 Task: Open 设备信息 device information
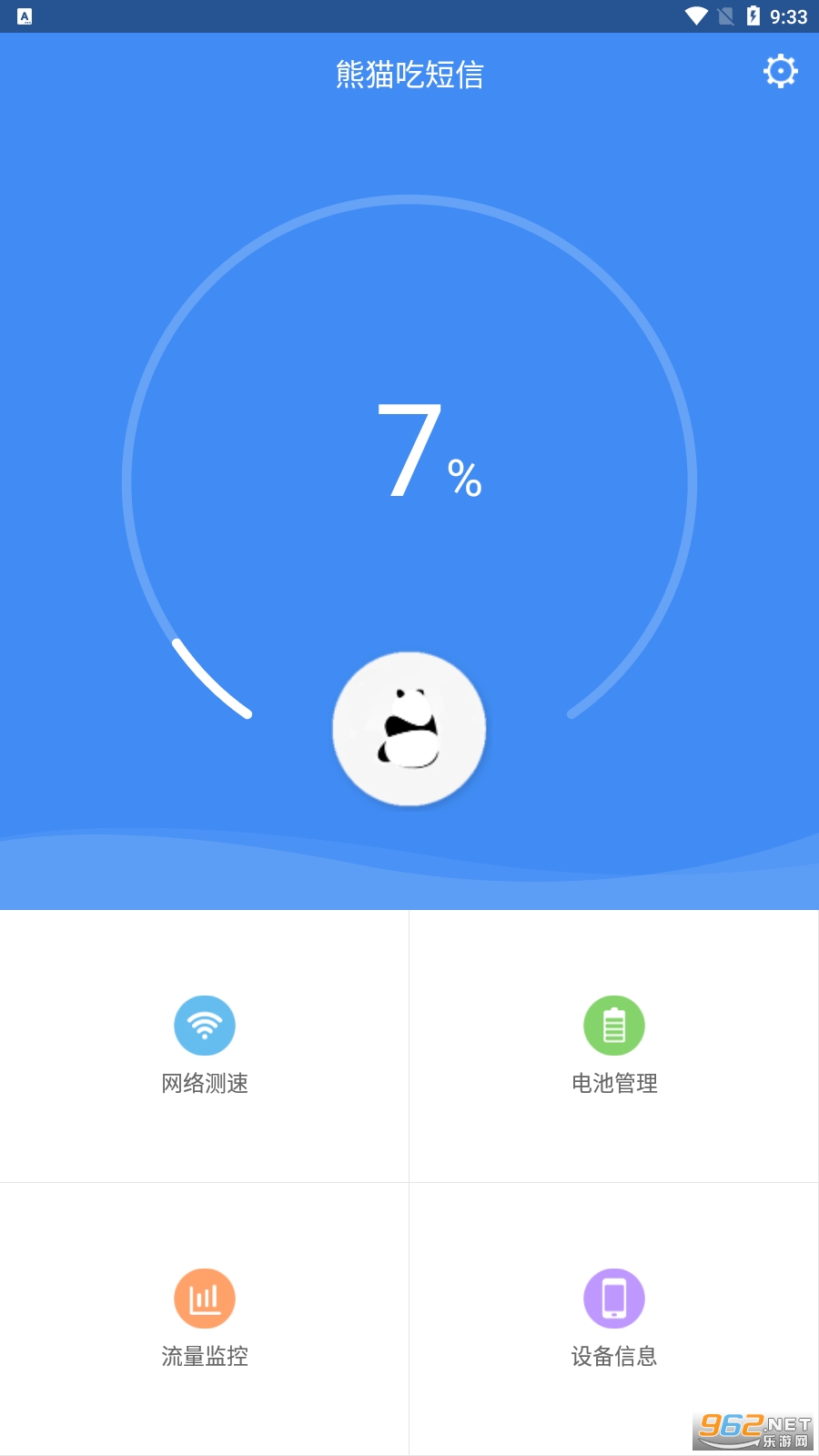(614, 1318)
